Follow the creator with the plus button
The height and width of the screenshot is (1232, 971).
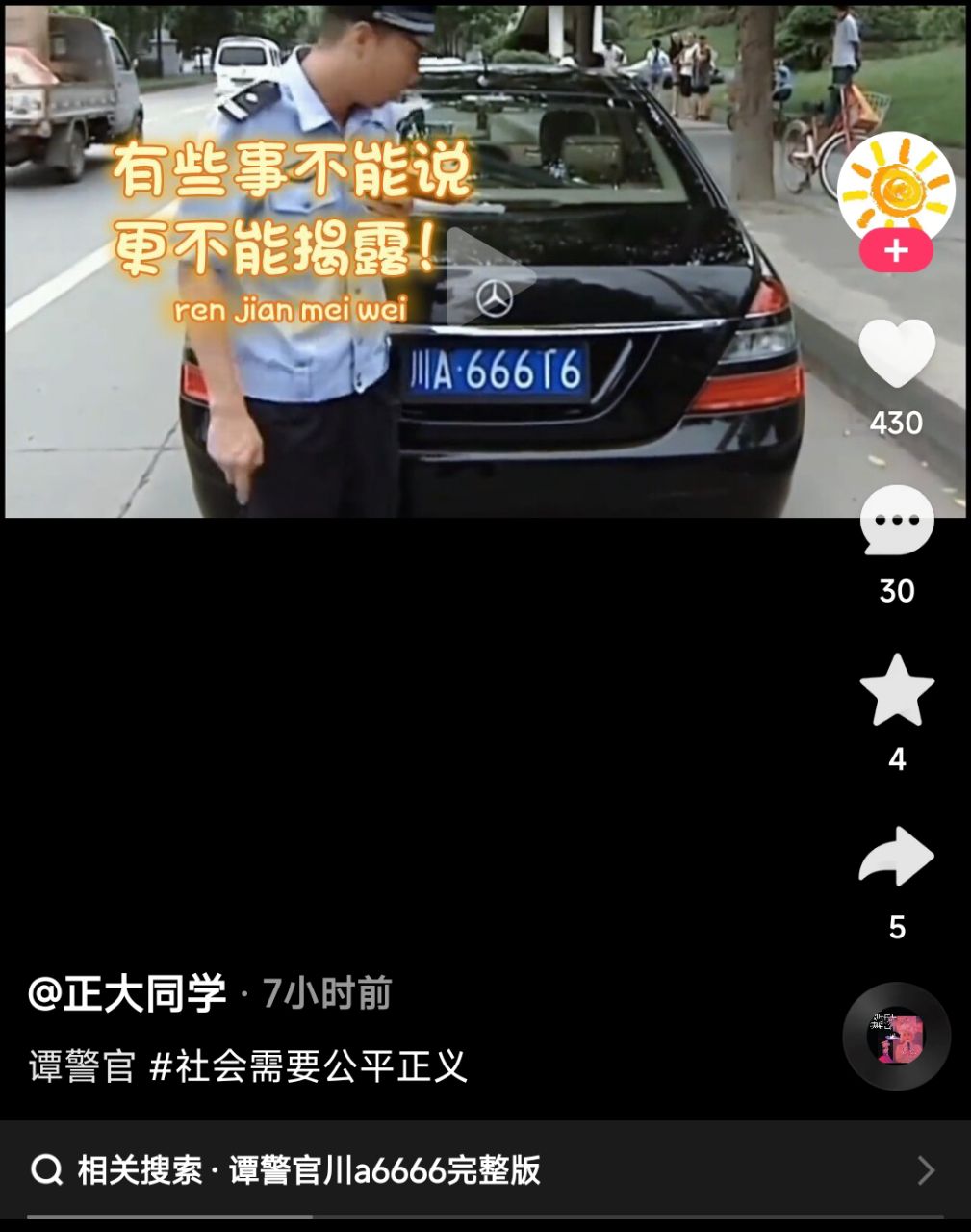[896, 251]
